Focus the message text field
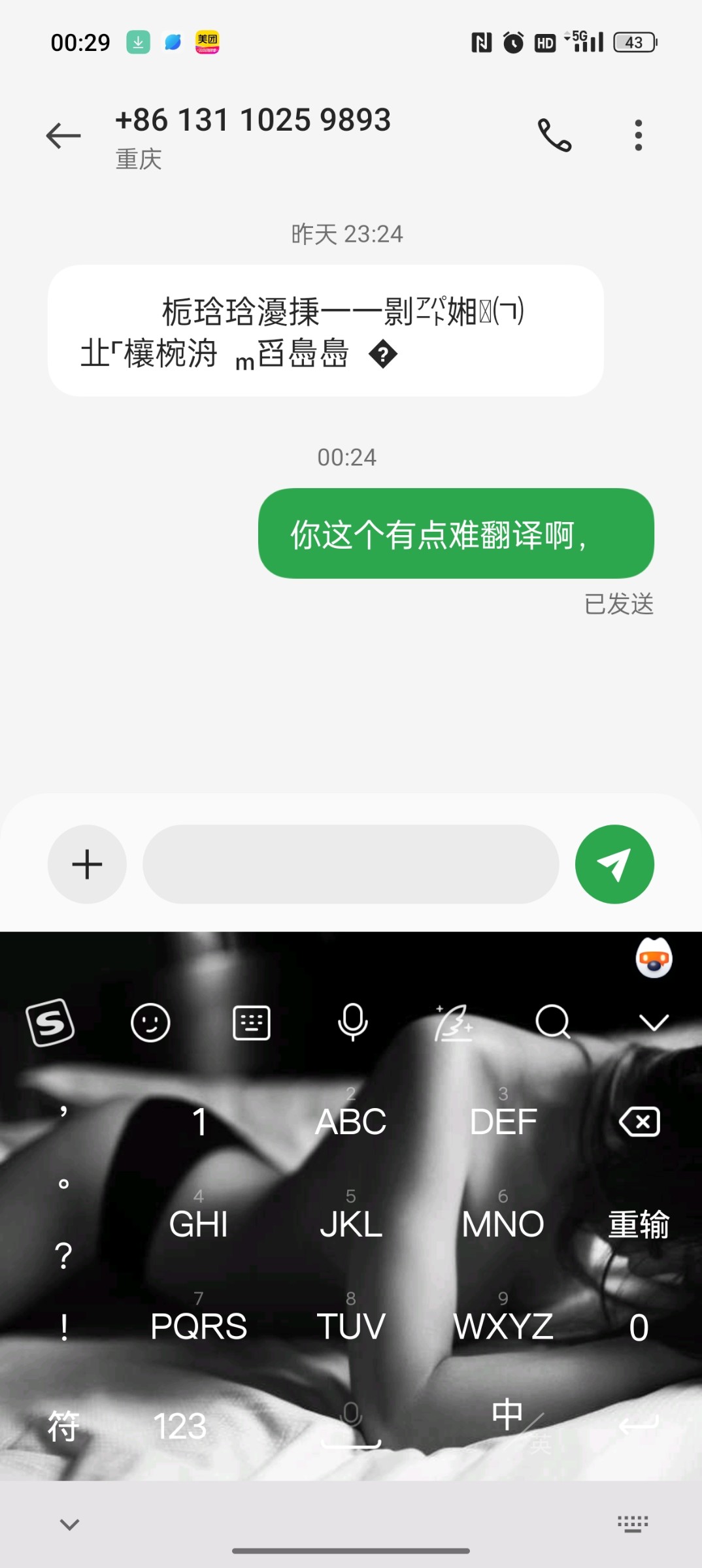The image size is (702, 1568). tap(350, 864)
